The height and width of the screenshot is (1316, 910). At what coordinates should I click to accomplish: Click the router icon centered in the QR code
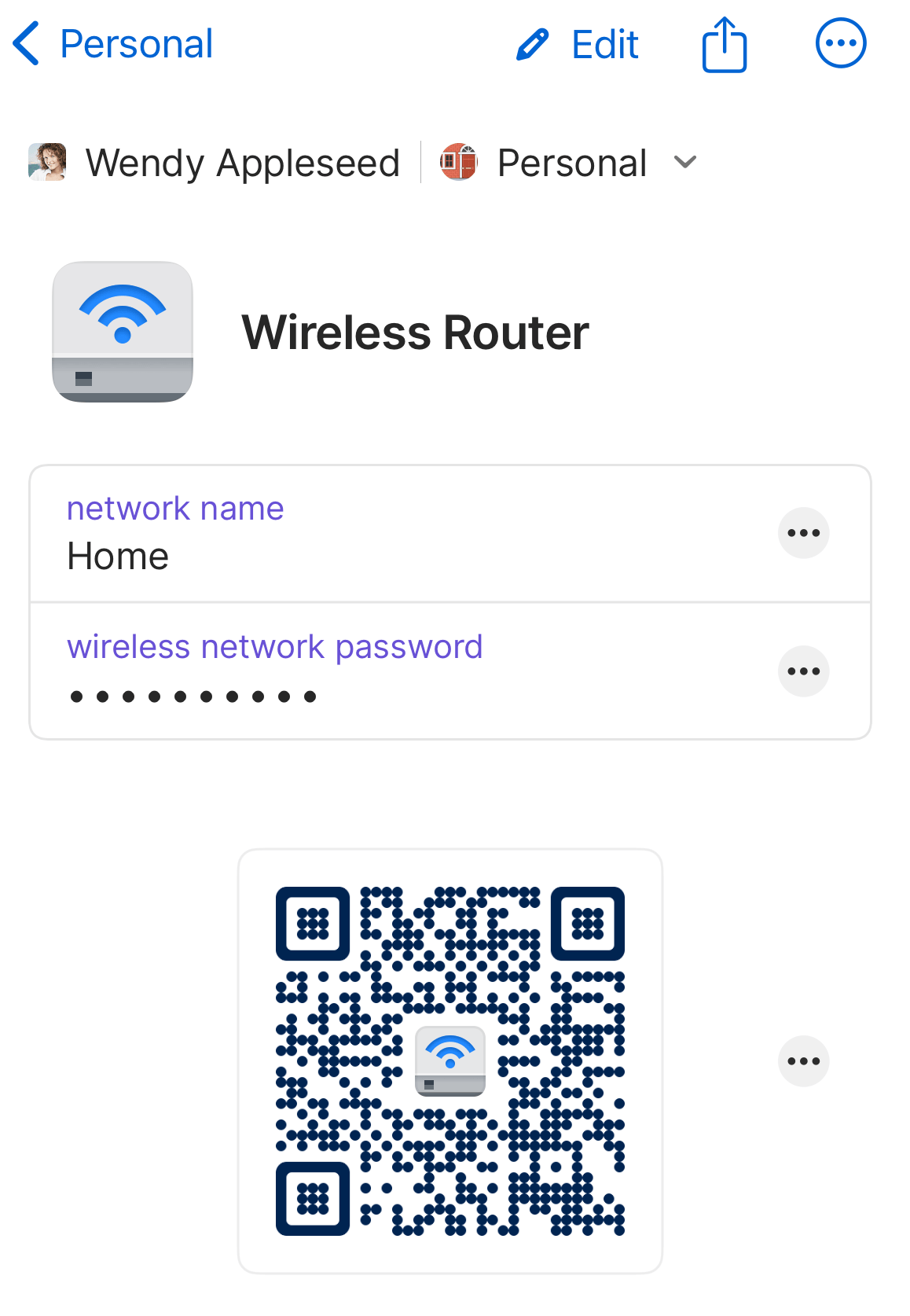click(x=449, y=1060)
